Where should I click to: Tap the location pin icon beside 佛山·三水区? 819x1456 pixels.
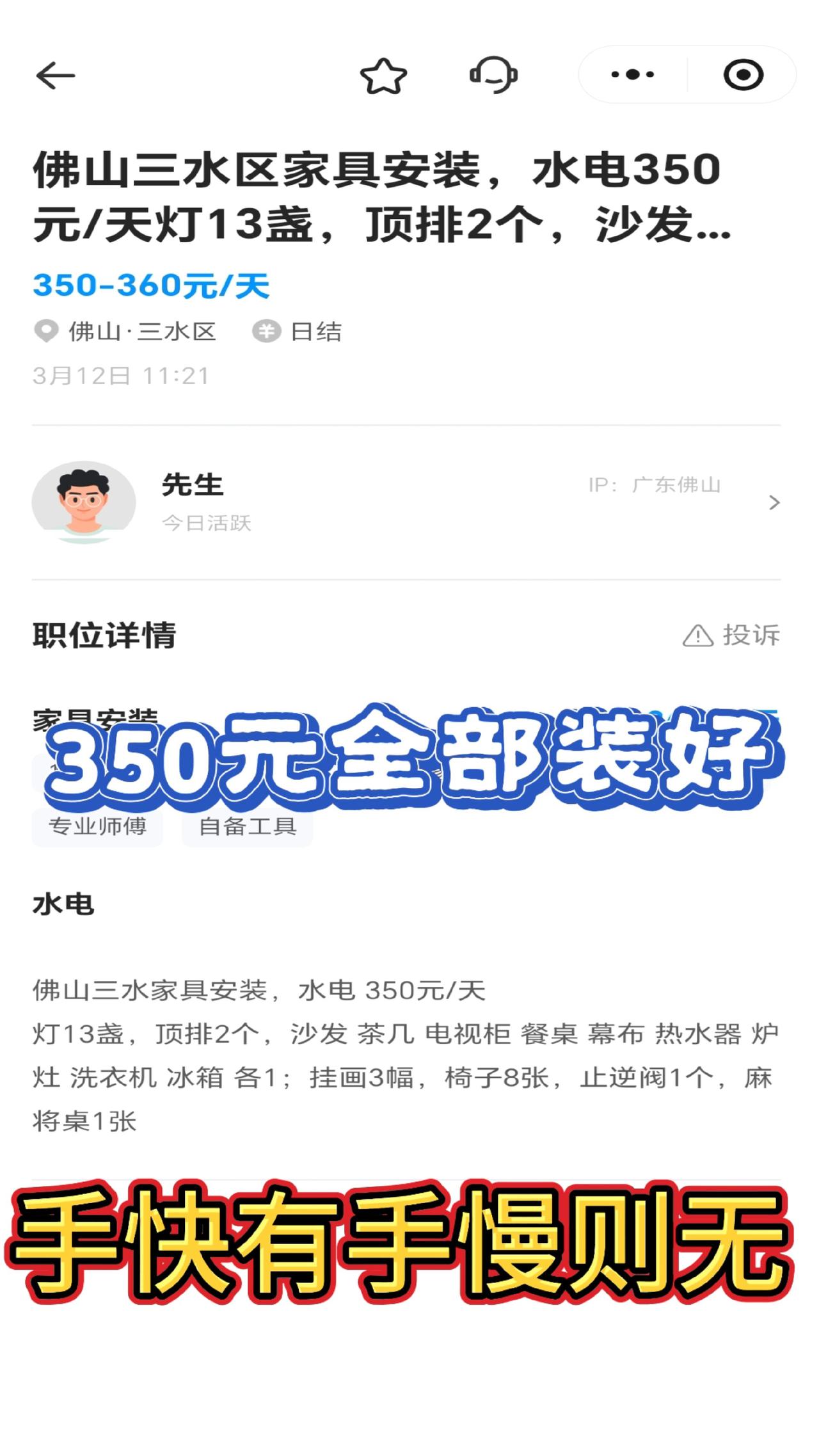(x=45, y=330)
